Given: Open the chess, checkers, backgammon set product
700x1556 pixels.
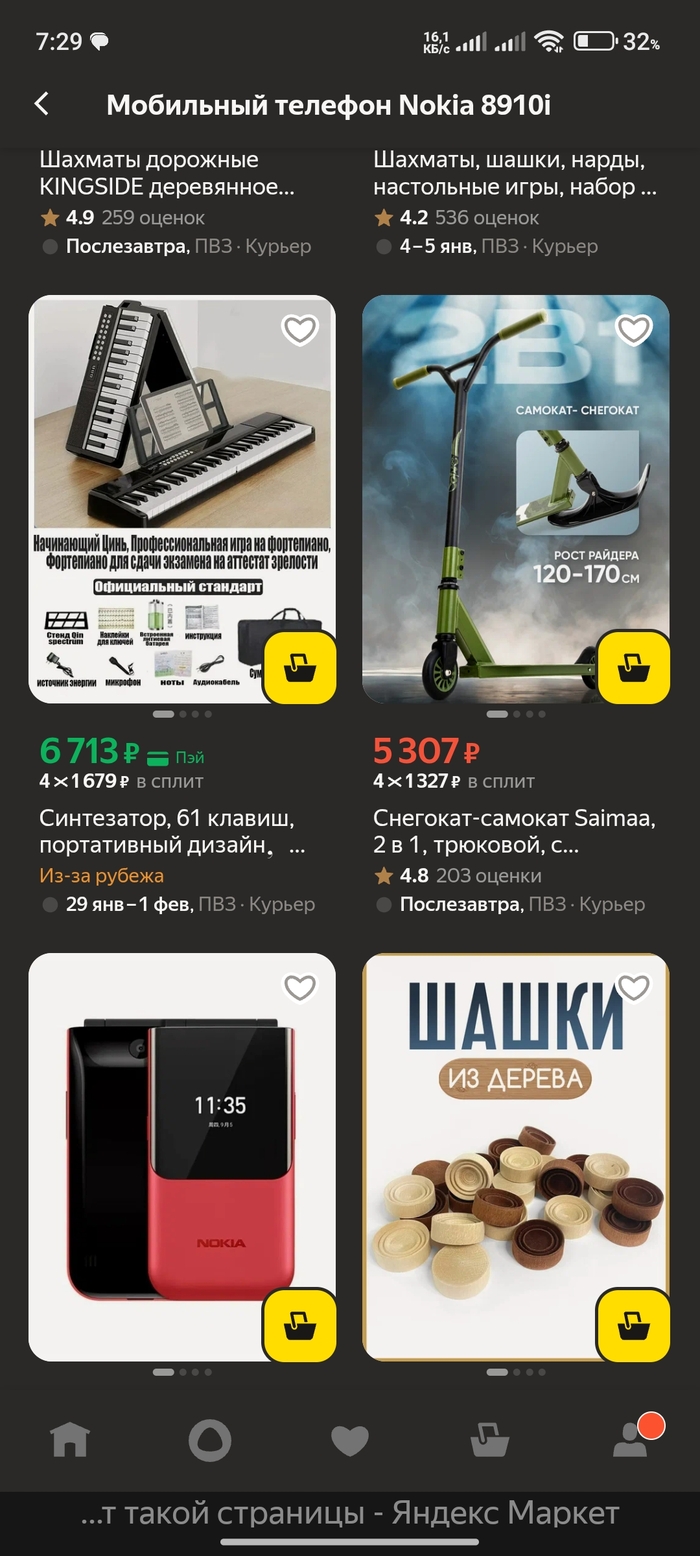Looking at the screenshot, I should 513,173.
